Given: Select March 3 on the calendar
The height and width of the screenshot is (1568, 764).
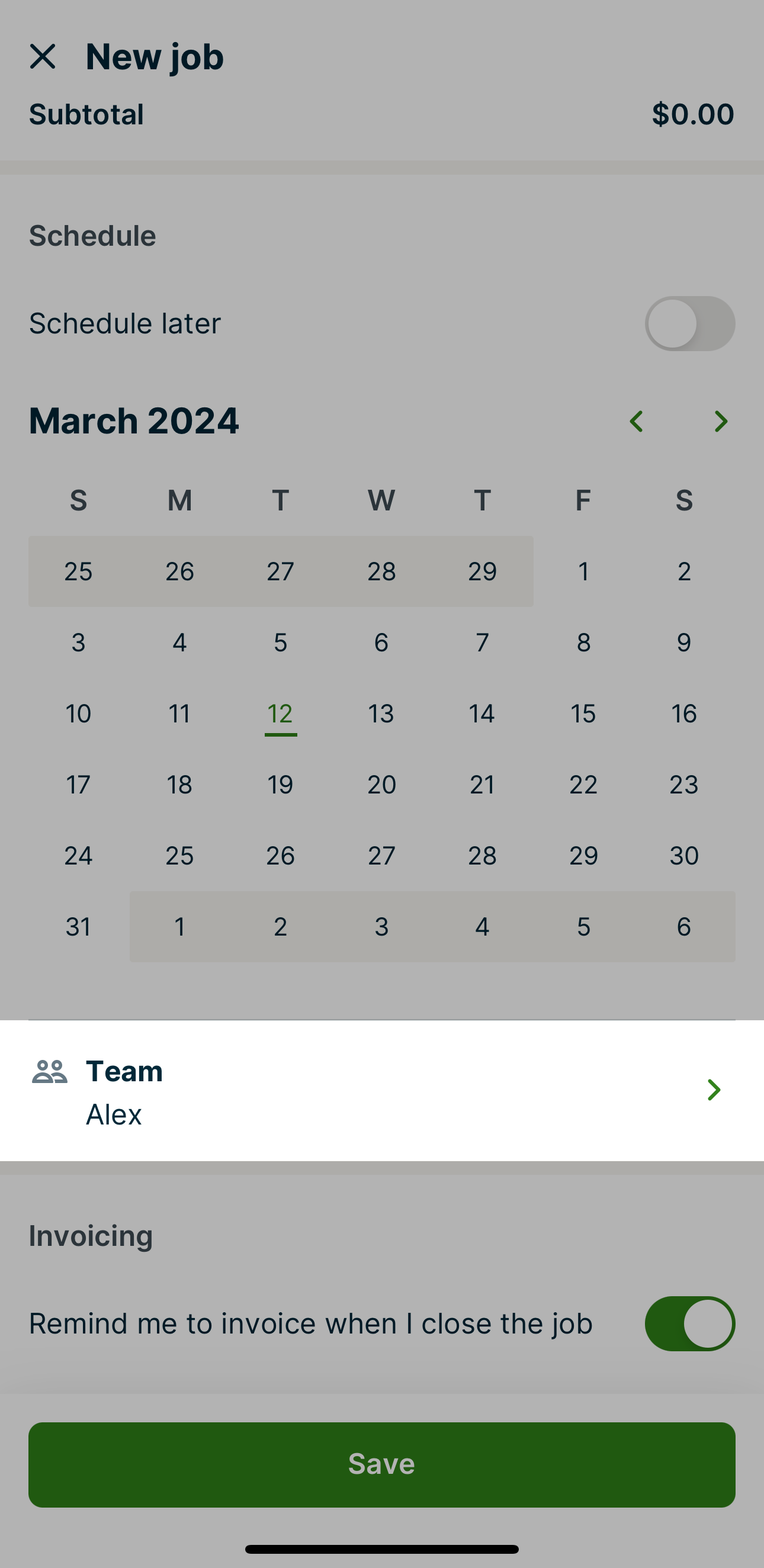Looking at the screenshot, I should [79, 642].
